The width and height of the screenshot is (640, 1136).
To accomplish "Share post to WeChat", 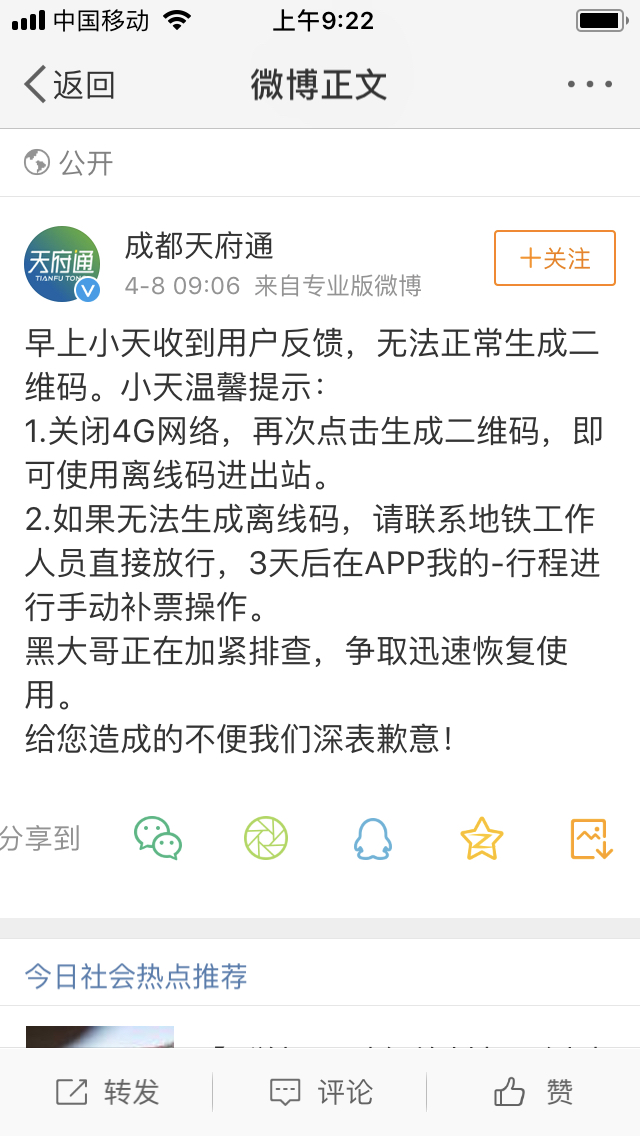I will tap(158, 838).
